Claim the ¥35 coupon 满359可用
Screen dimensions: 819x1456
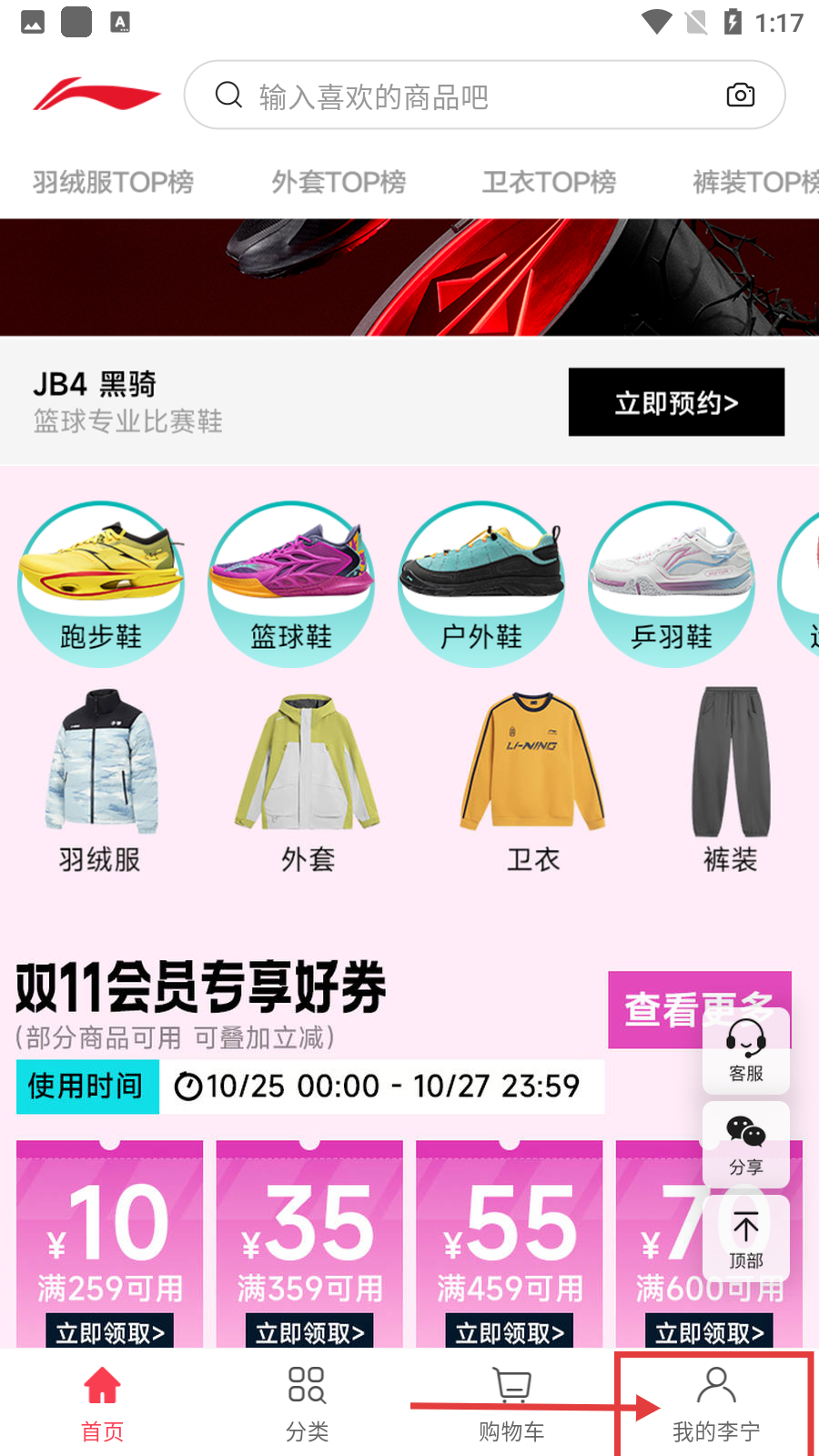(x=309, y=1332)
